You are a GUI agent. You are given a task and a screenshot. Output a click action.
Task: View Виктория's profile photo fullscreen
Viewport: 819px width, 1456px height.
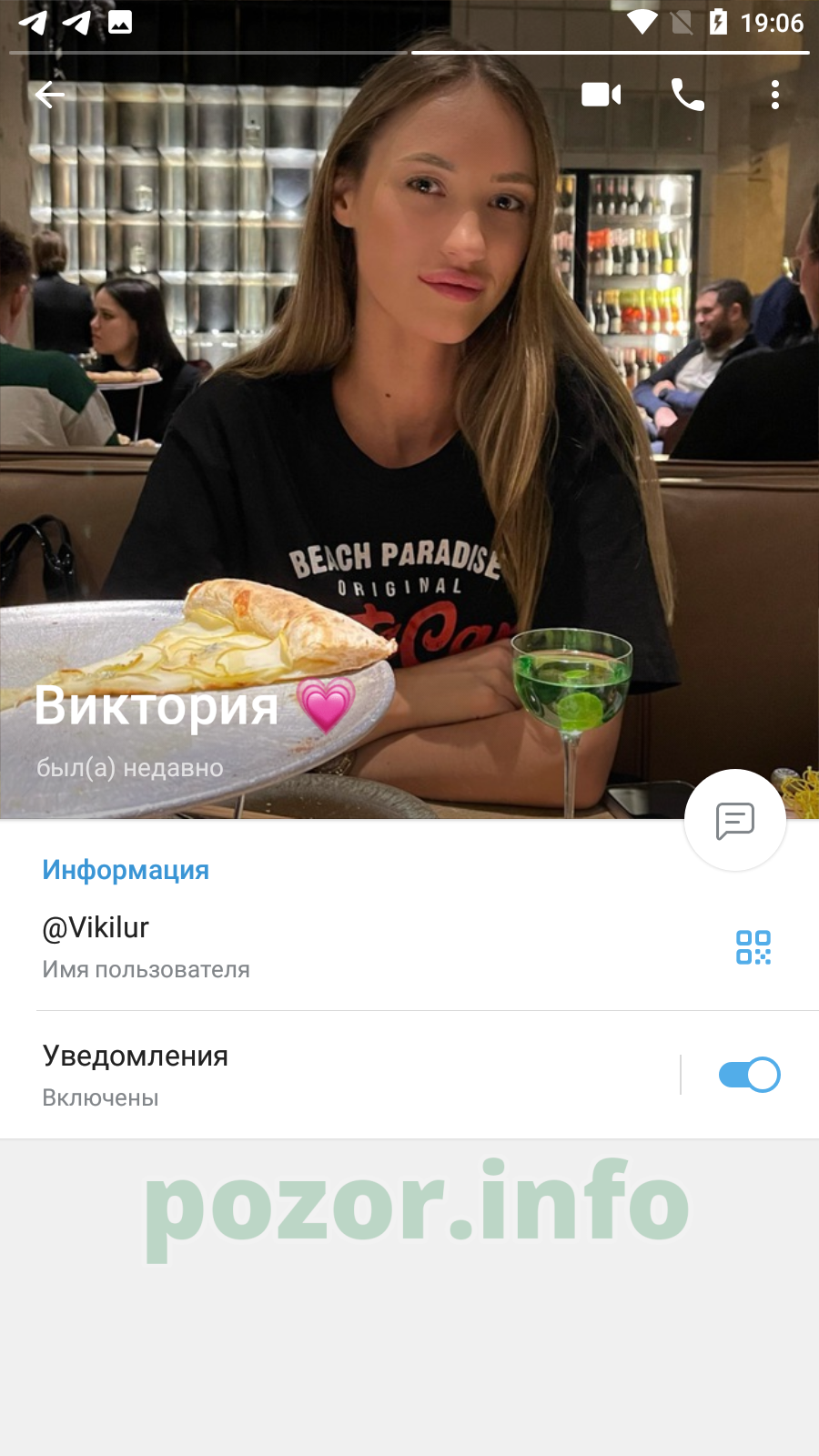(x=409, y=409)
